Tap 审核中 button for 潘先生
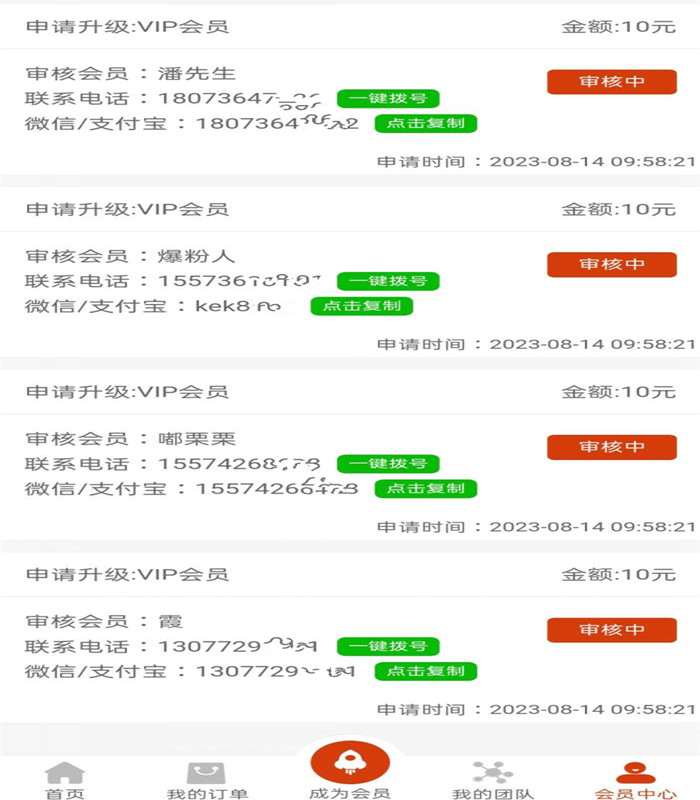Screen dimensions: 700x800 (611, 82)
